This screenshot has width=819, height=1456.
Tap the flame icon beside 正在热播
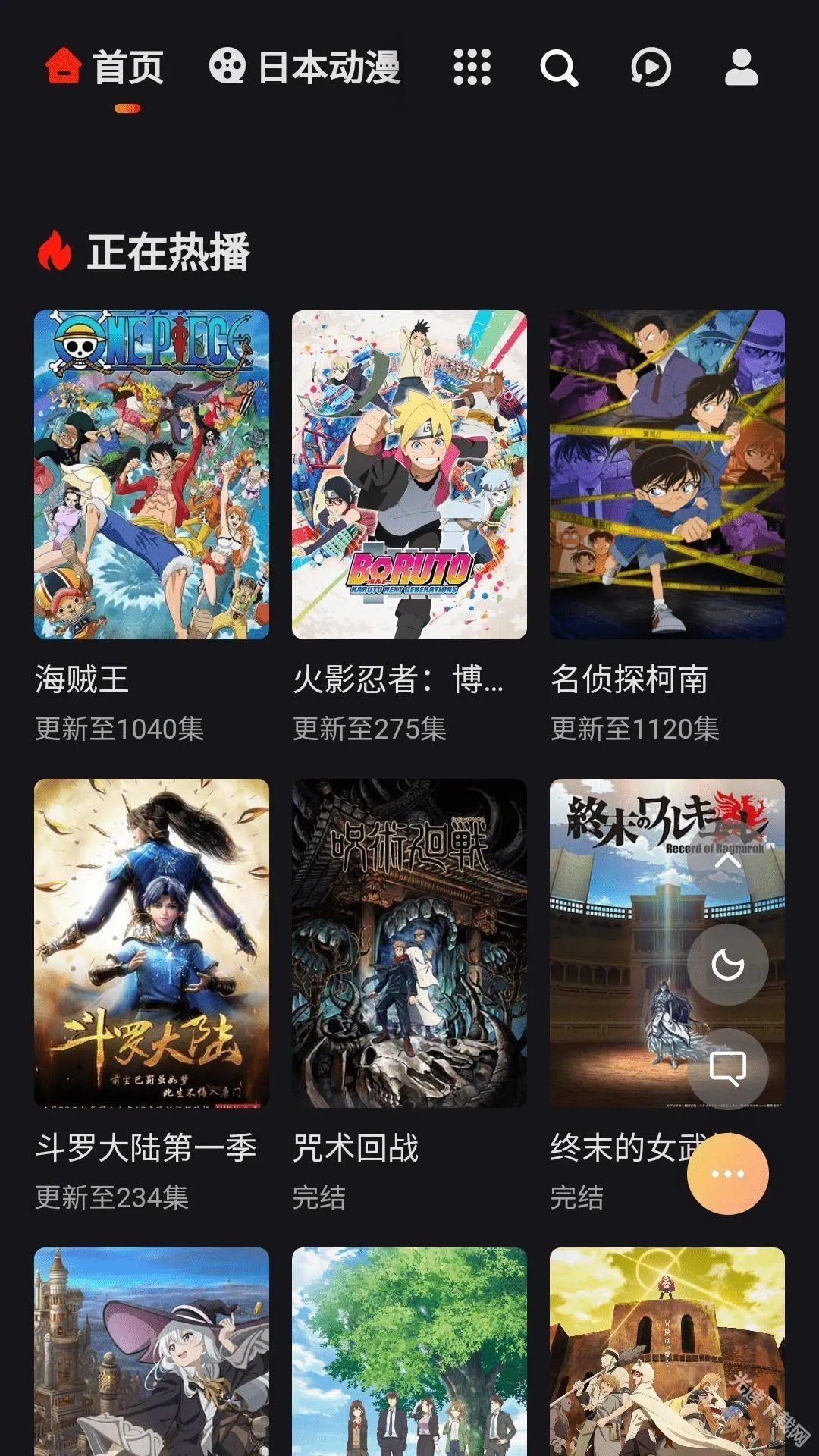tap(52, 250)
